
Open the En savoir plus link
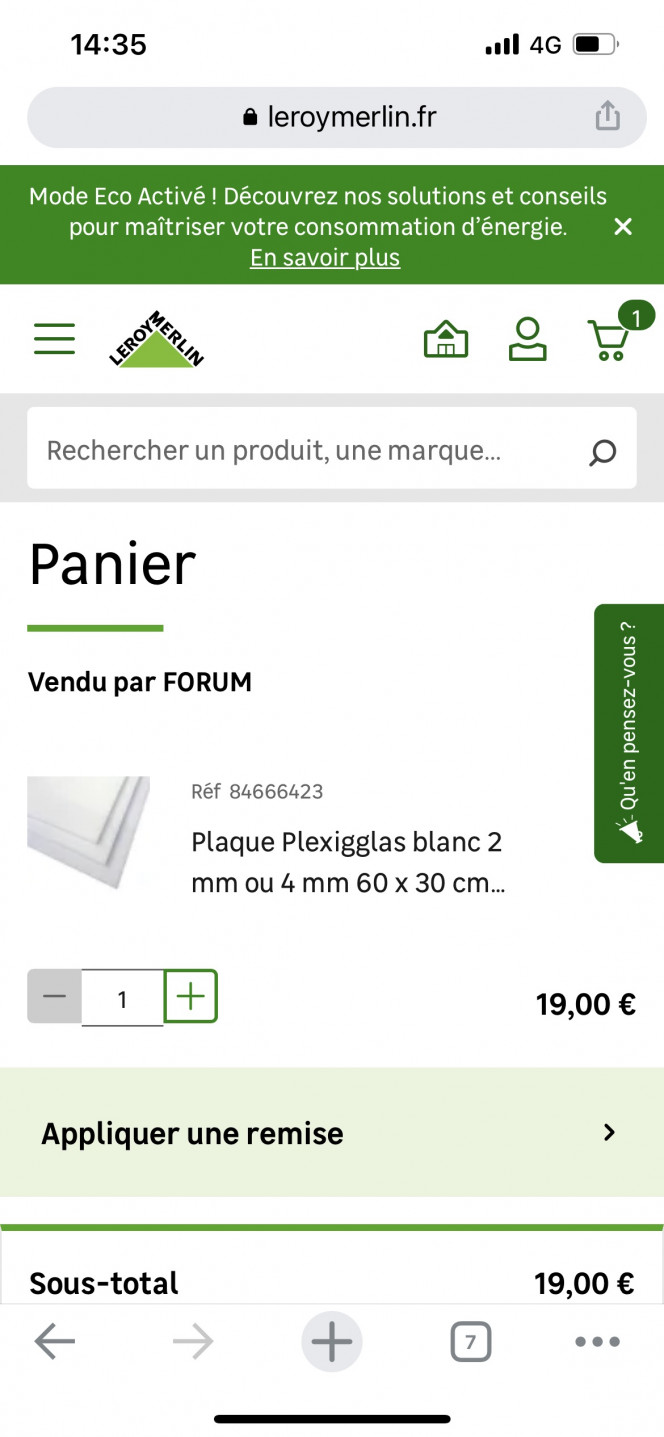325,258
